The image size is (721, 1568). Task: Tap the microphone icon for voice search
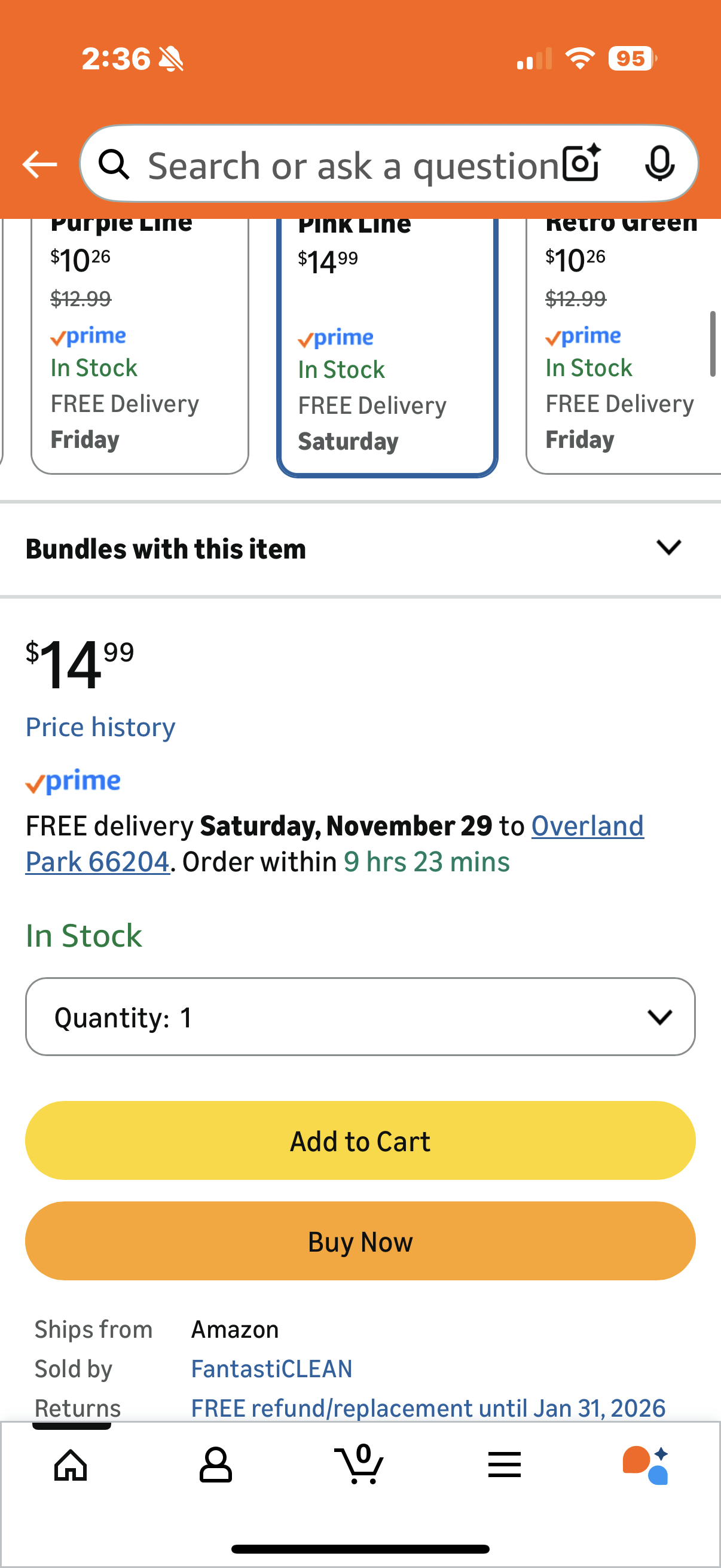pos(660,163)
